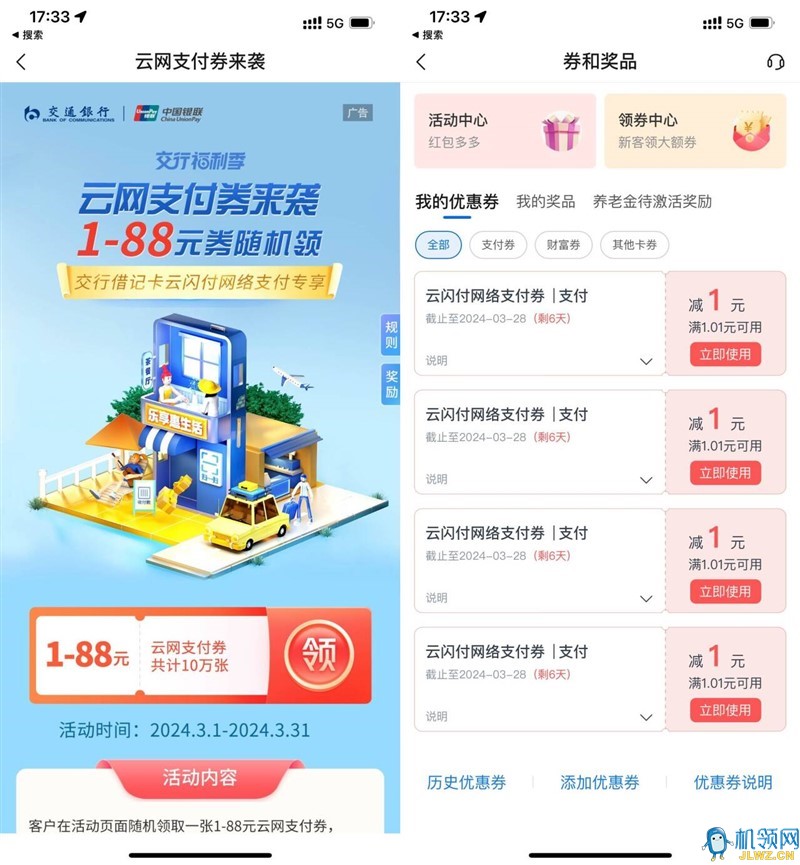View 优惠券说明
This screenshot has height=865, width=800.
(x=733, y=783)
